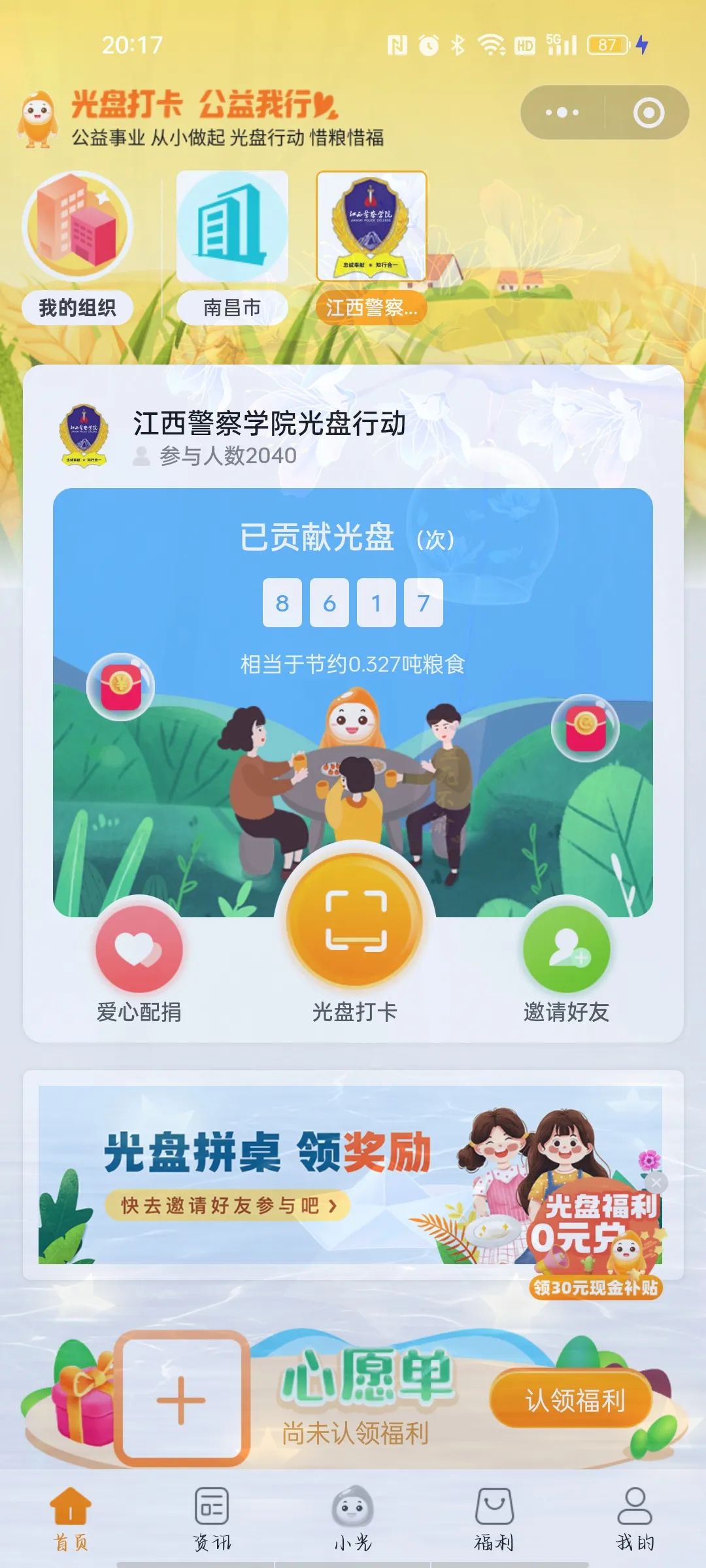Switch to the 我的 tab
The height and width of the screenshot is (1568, 706).
tap(634, 1519)
